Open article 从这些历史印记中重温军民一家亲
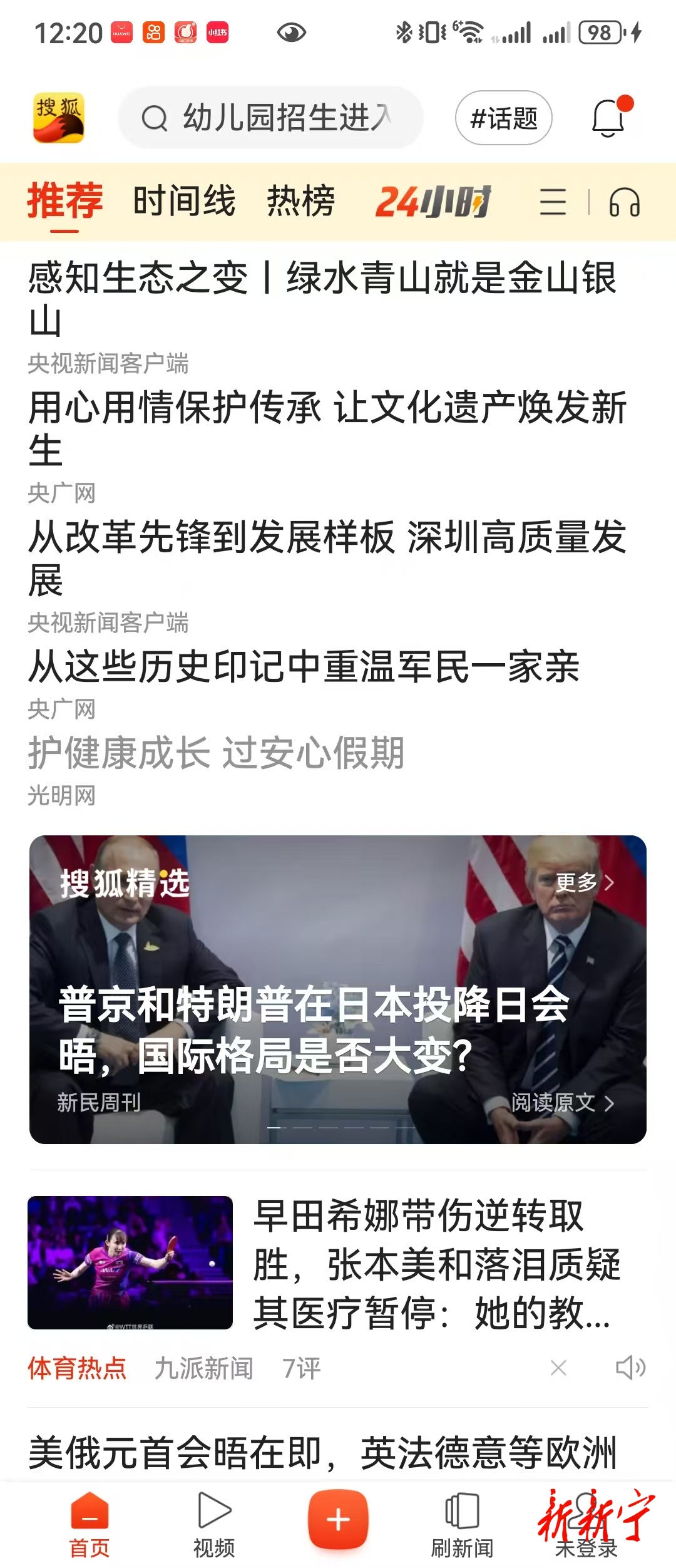676x1568 pixels. [x=304, y=666]
